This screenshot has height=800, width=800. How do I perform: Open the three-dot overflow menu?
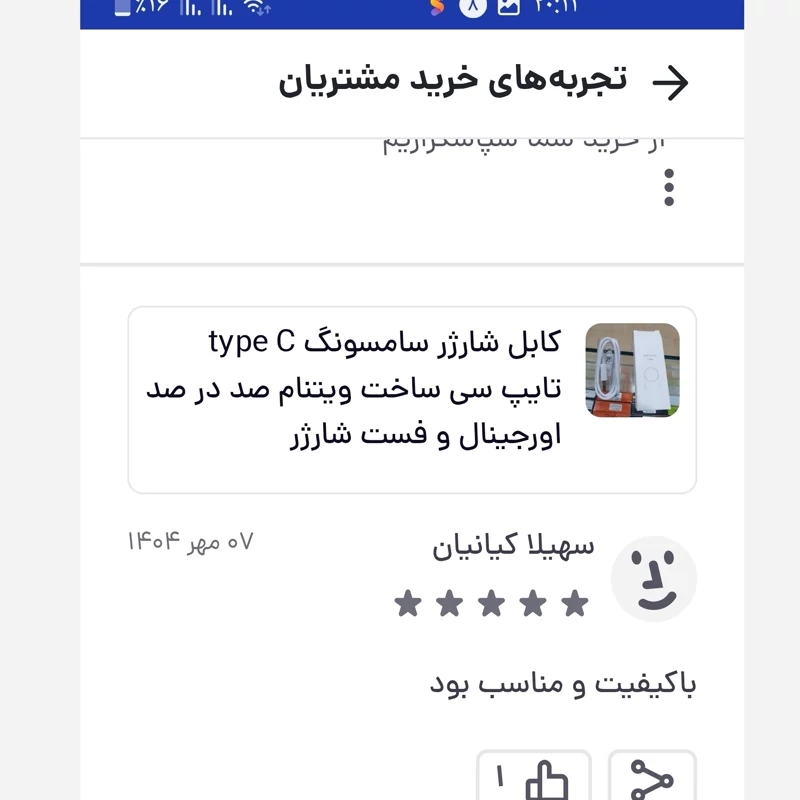[669, 188]
